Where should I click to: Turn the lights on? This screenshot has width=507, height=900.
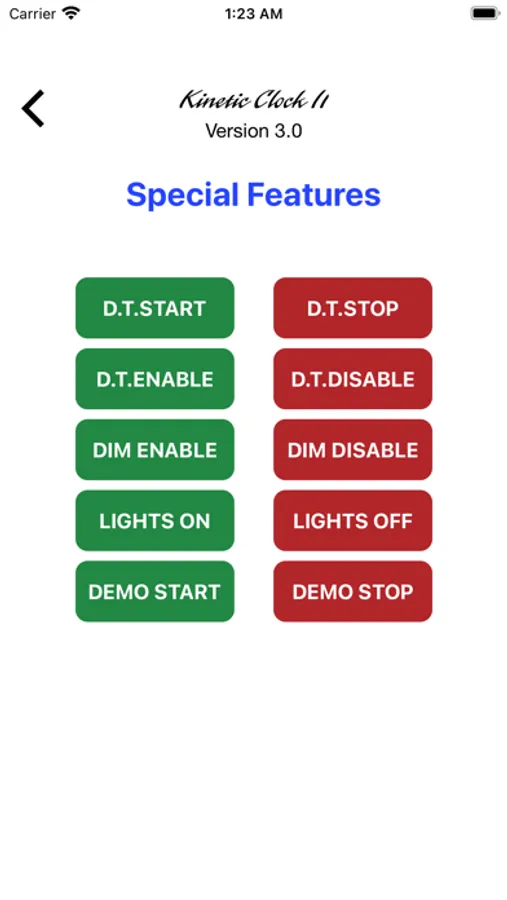pos(154,521)
